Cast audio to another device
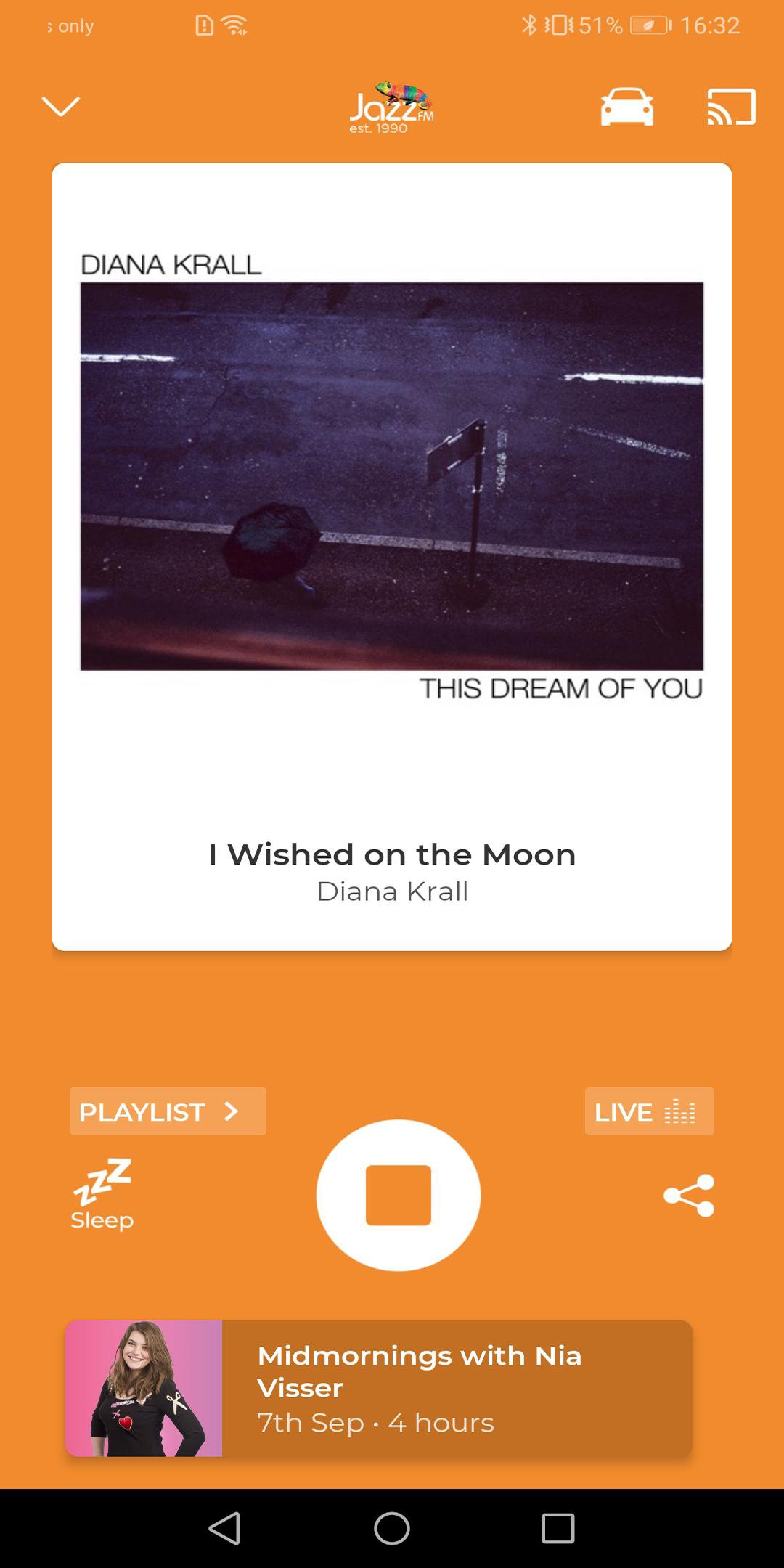 [x=732, y=107]
